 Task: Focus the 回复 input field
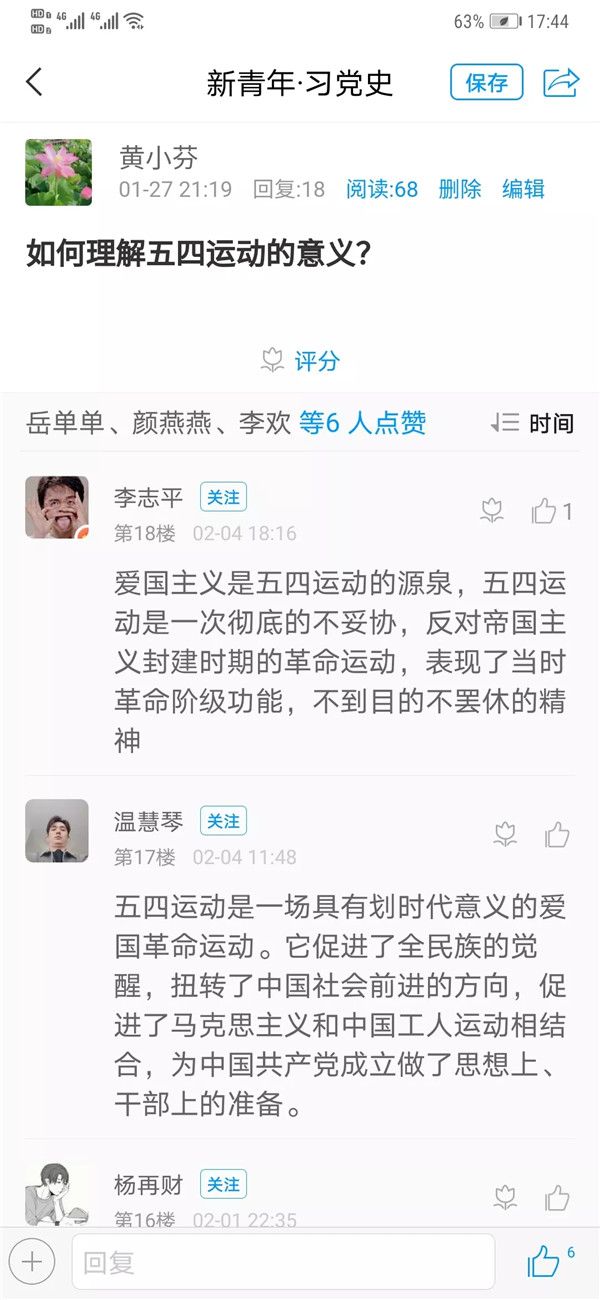(283, 1262)
